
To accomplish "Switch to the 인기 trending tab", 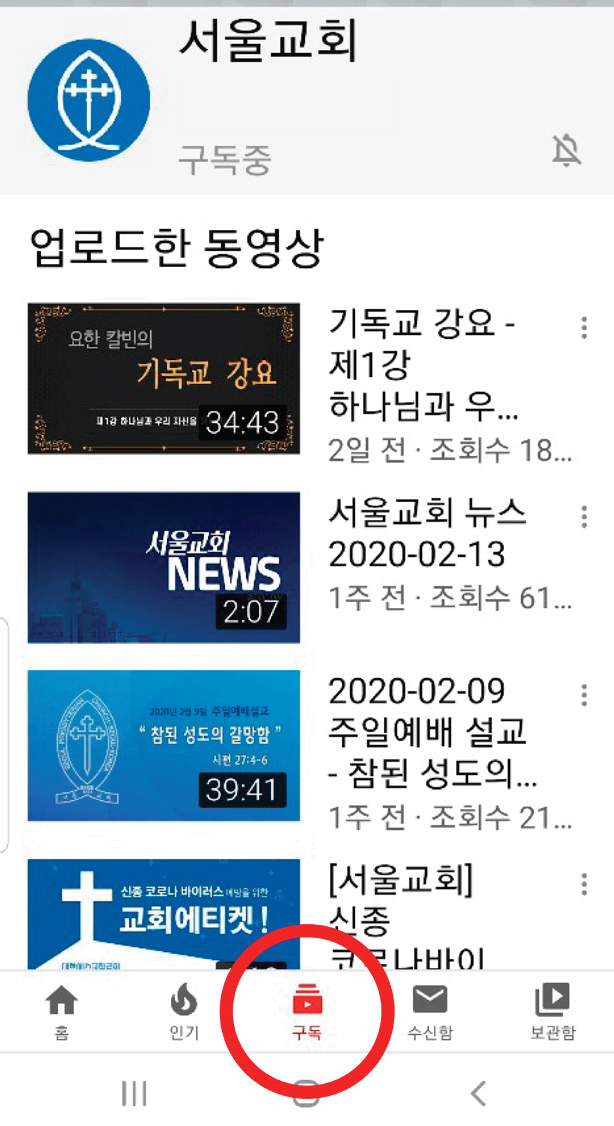I will click(184, 1012).
